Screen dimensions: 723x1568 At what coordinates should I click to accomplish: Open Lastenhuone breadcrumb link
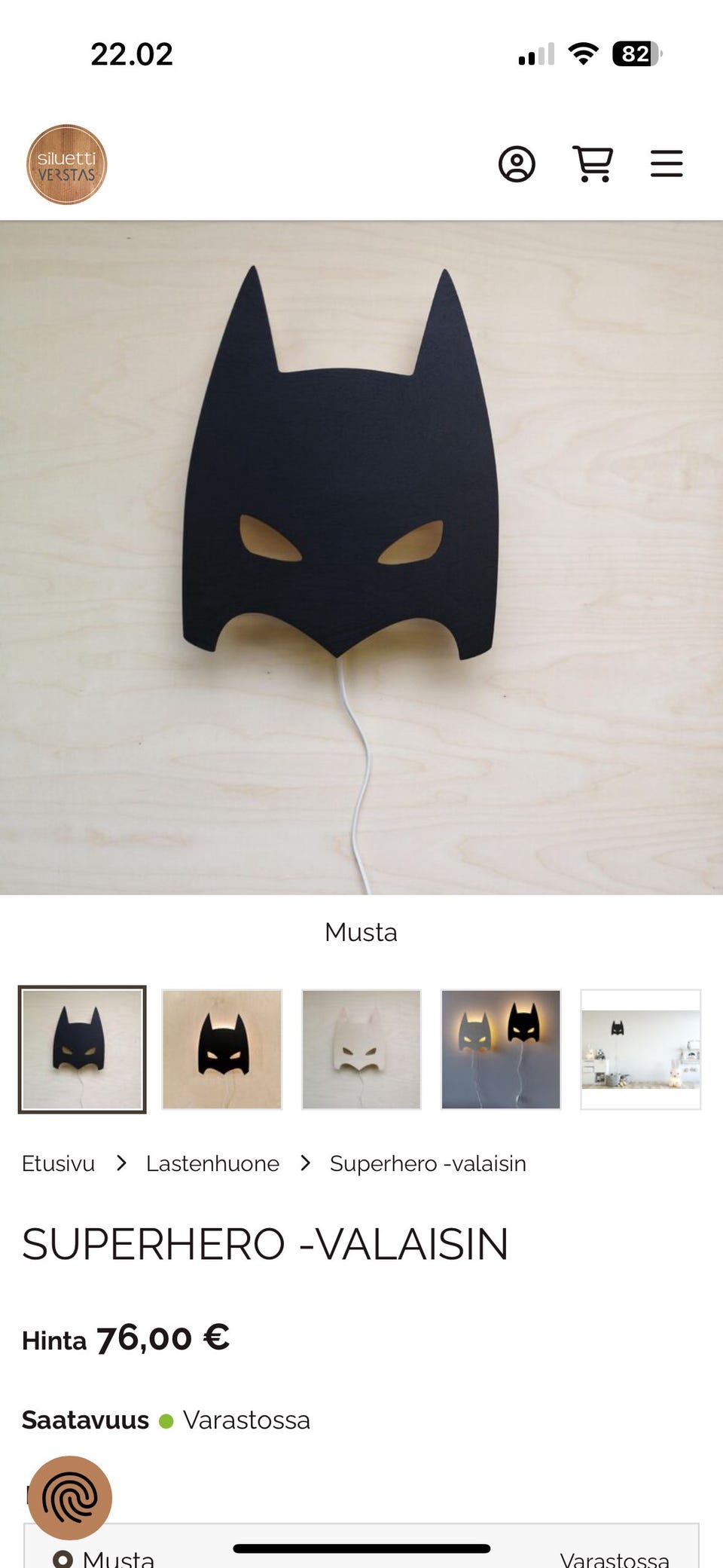pyautogui.click(x=212, y=1163)
